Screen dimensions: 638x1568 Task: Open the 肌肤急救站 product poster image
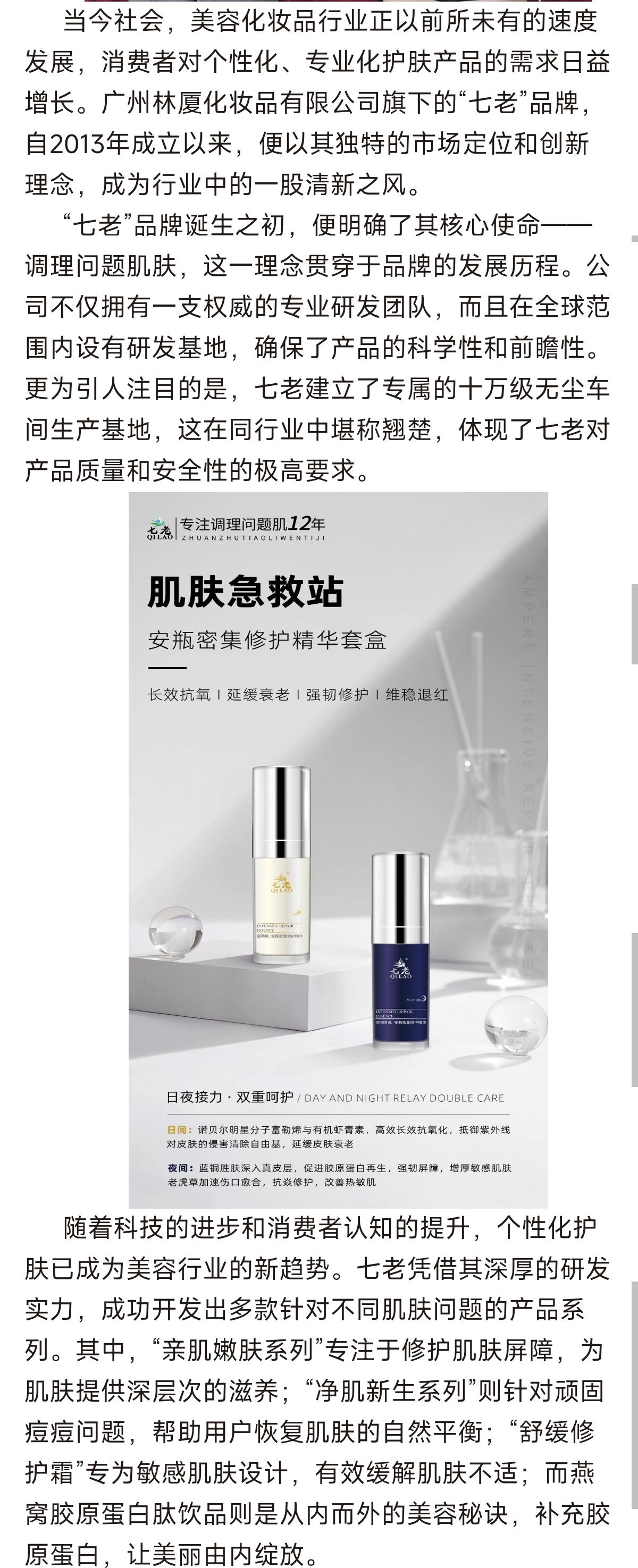click(x=338, y=849)
